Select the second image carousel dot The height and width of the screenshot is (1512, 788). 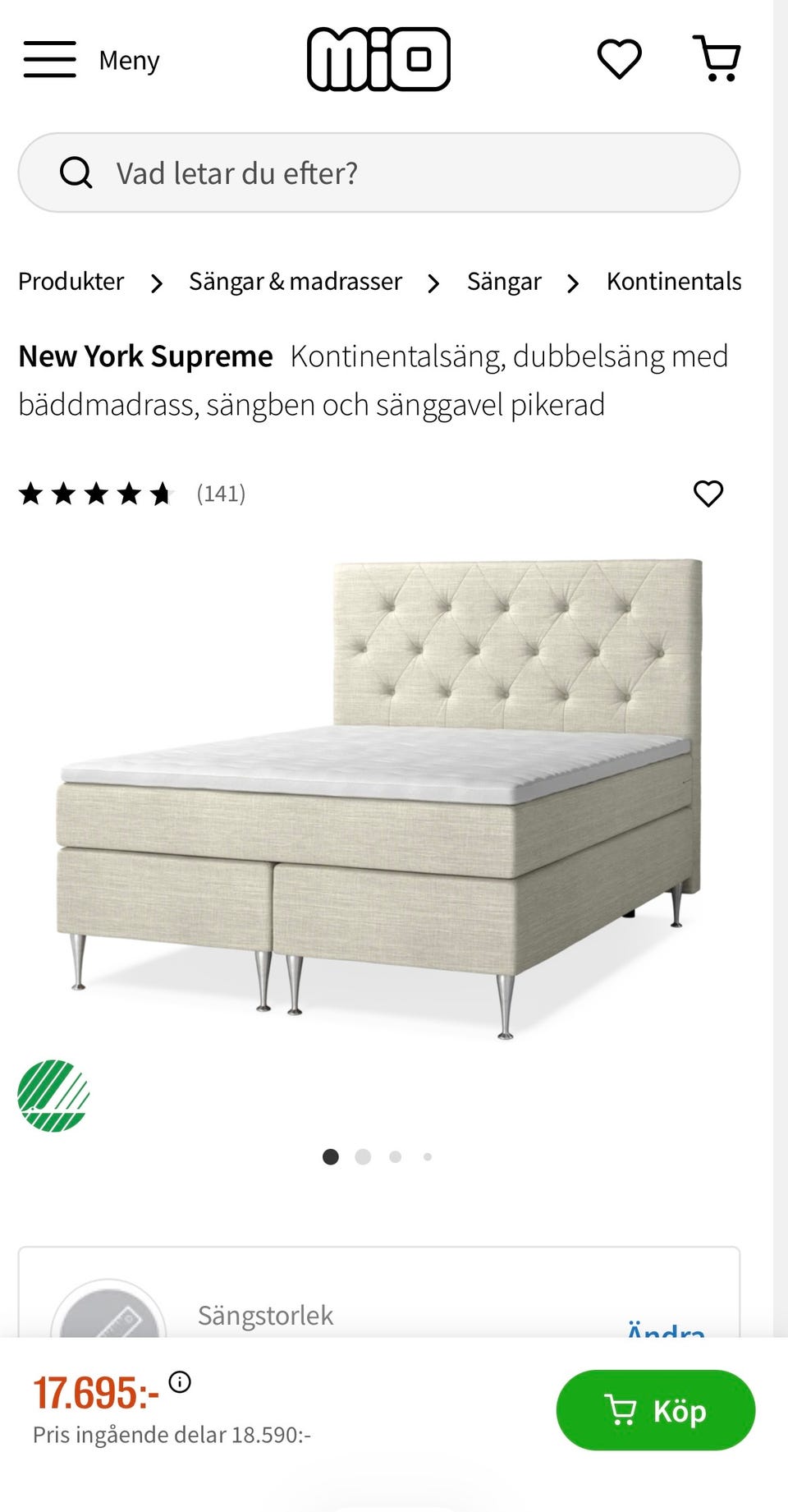363,1156
